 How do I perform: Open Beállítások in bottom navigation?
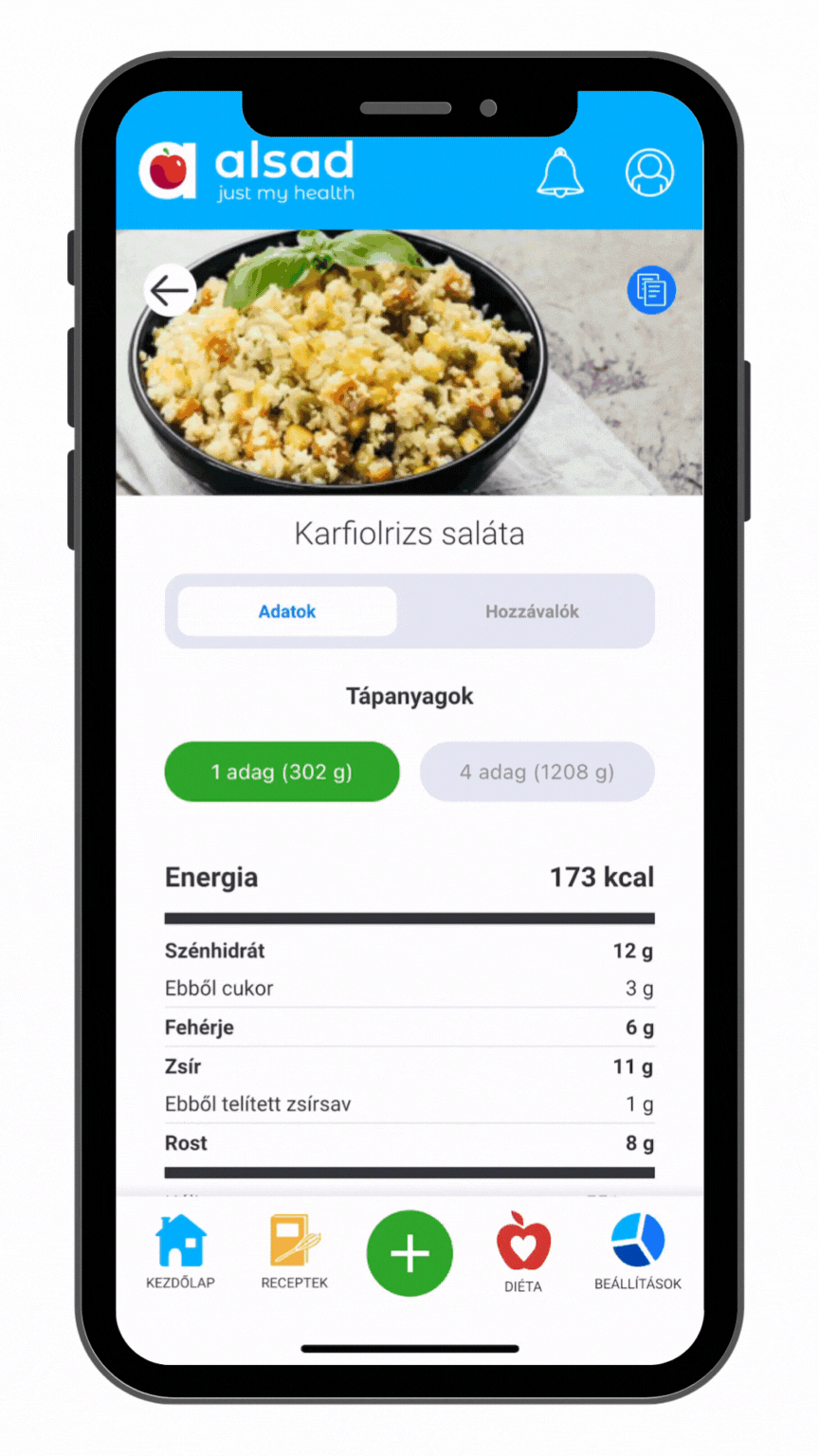click(x=638, y=1252)
